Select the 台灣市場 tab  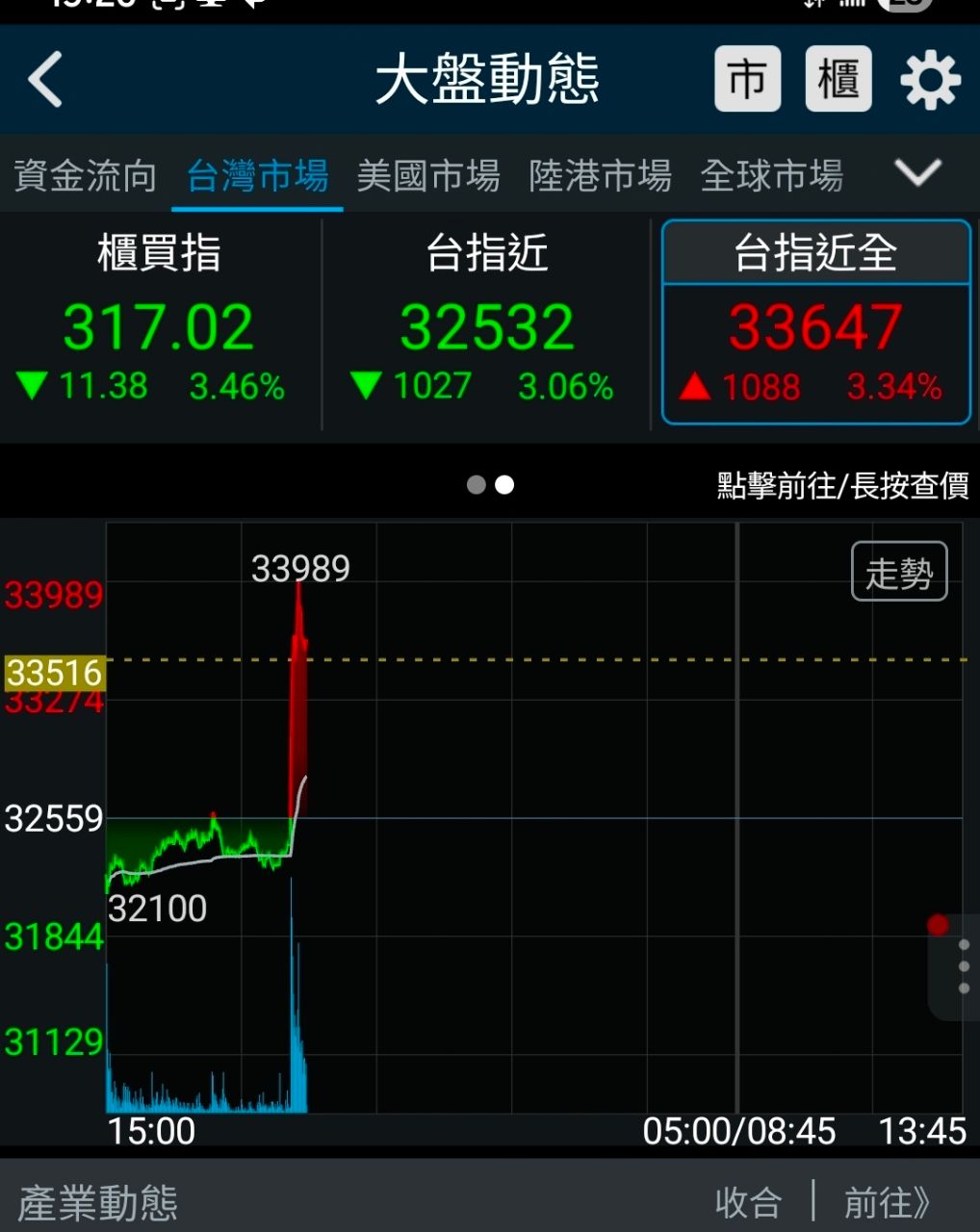click(257, 176)
